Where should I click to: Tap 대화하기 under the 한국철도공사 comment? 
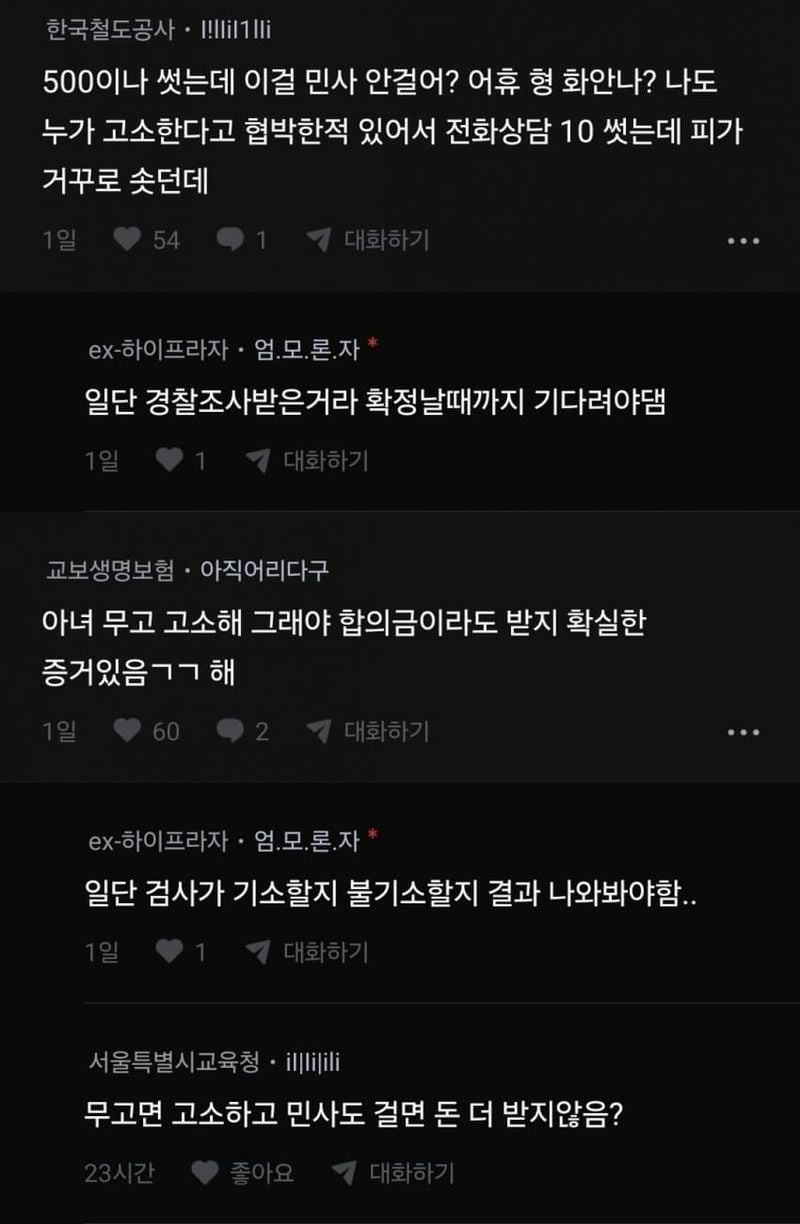(x=368, y=240)
